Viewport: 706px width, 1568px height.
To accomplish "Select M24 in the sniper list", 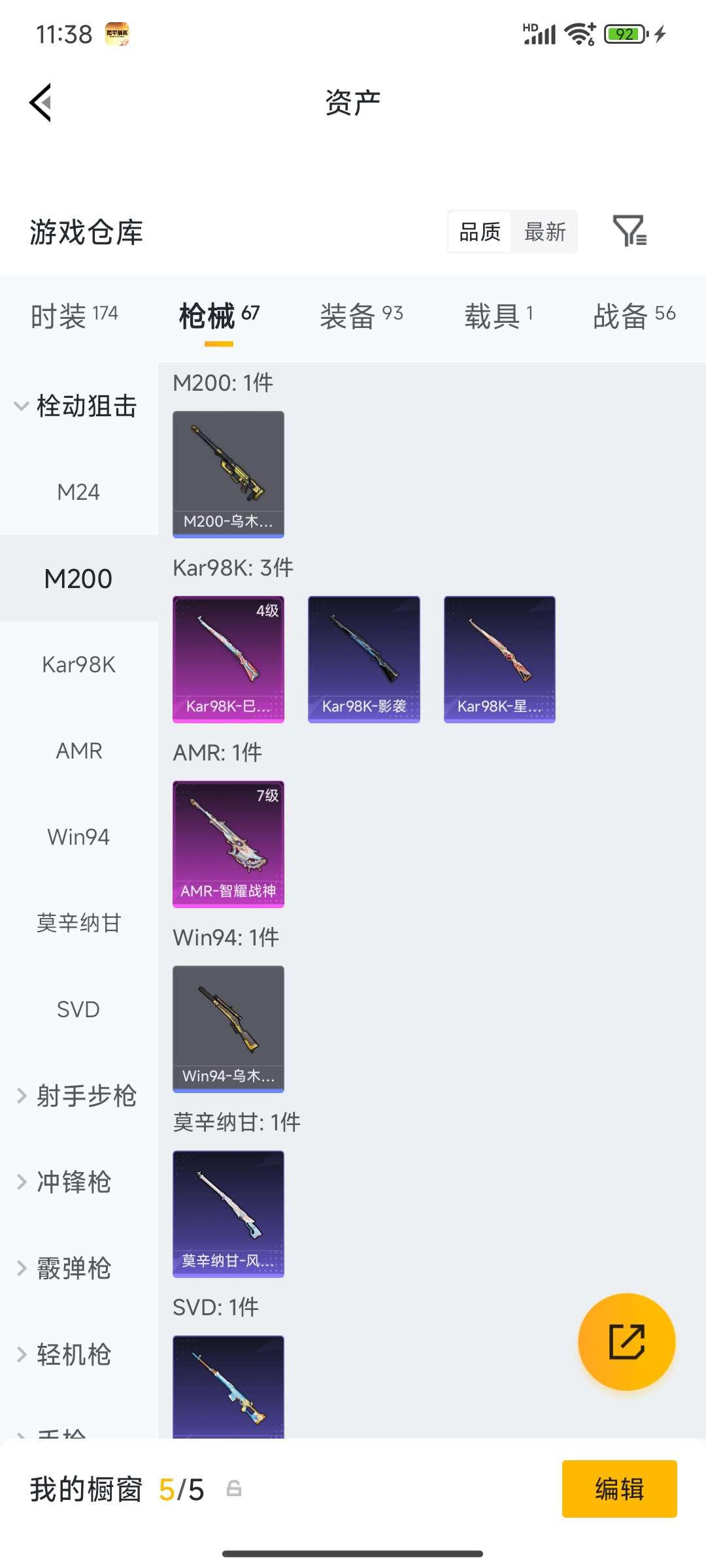I will tap(78, 491).
